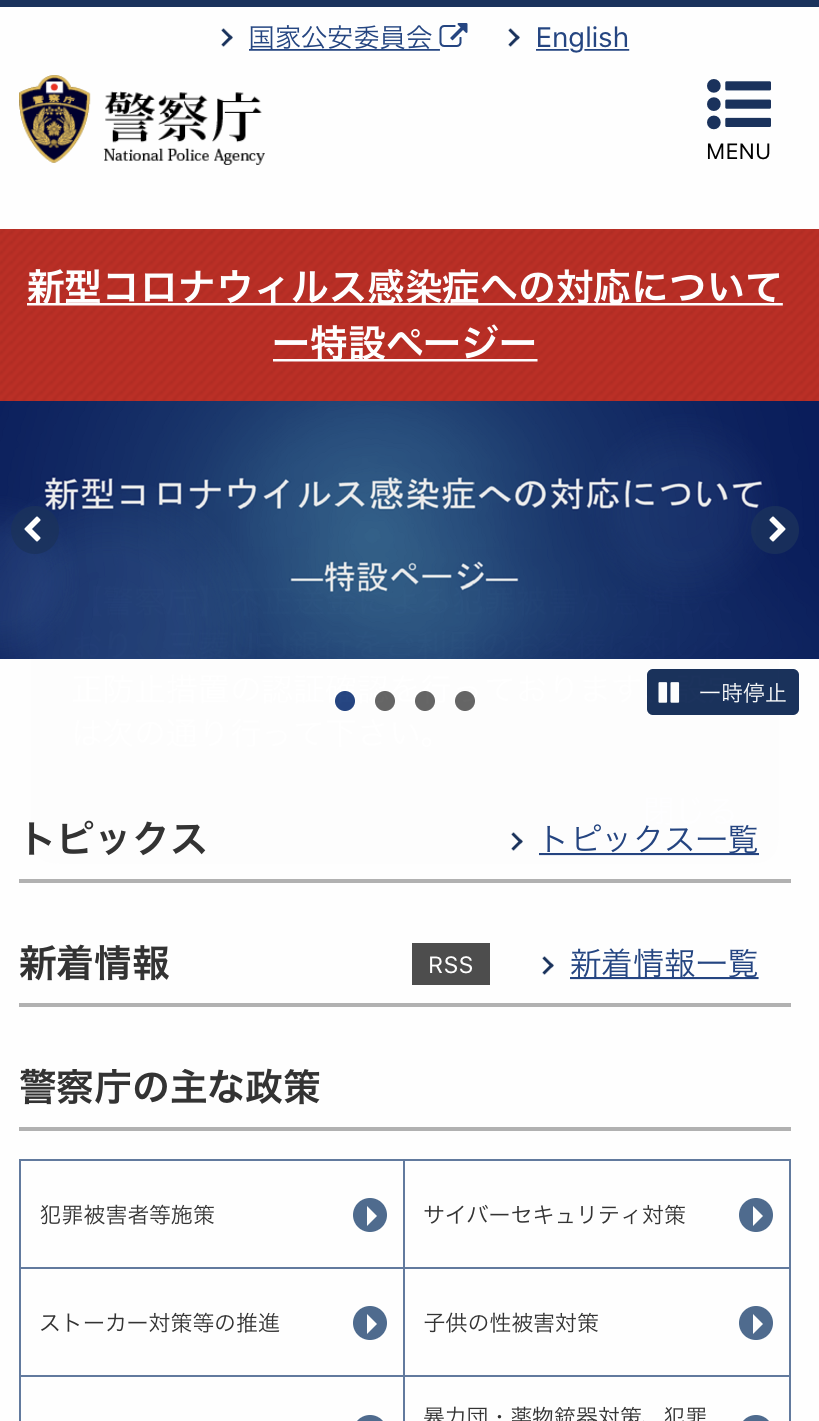
Task: Select the fourth slide indicator dot
Action: point(465,701)
